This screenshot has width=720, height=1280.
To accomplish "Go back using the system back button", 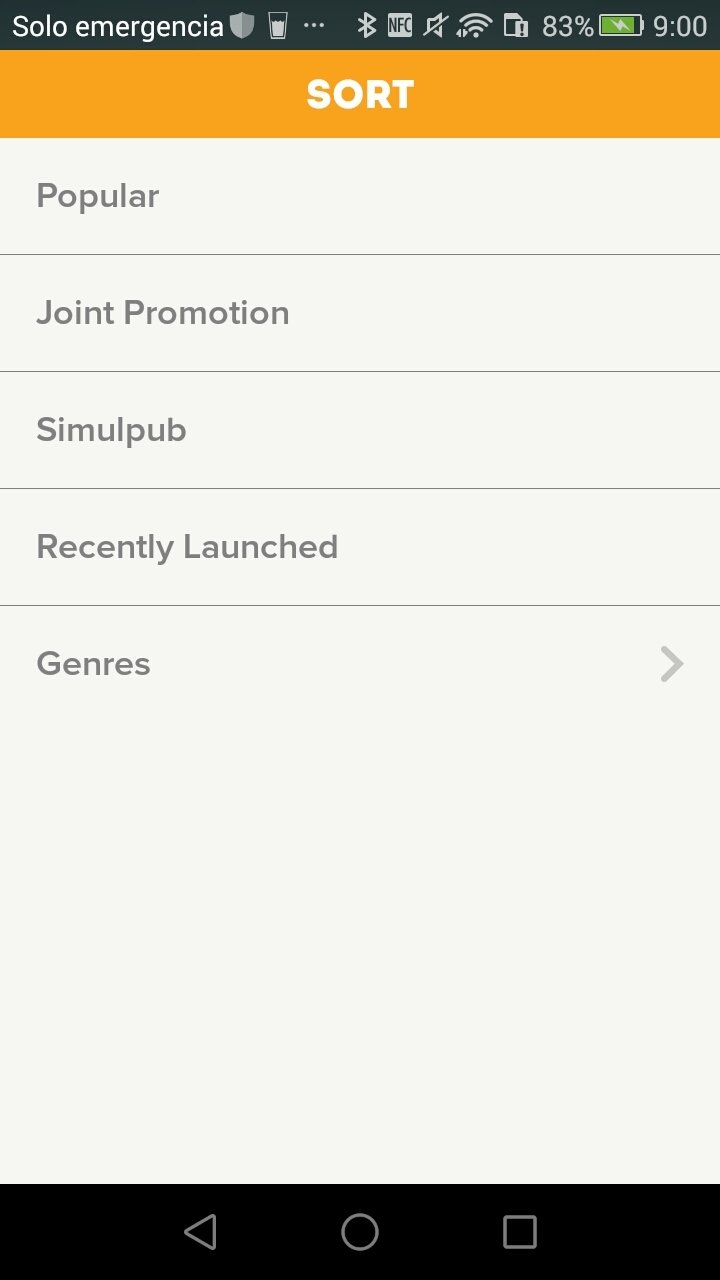I will (200, 1232).
